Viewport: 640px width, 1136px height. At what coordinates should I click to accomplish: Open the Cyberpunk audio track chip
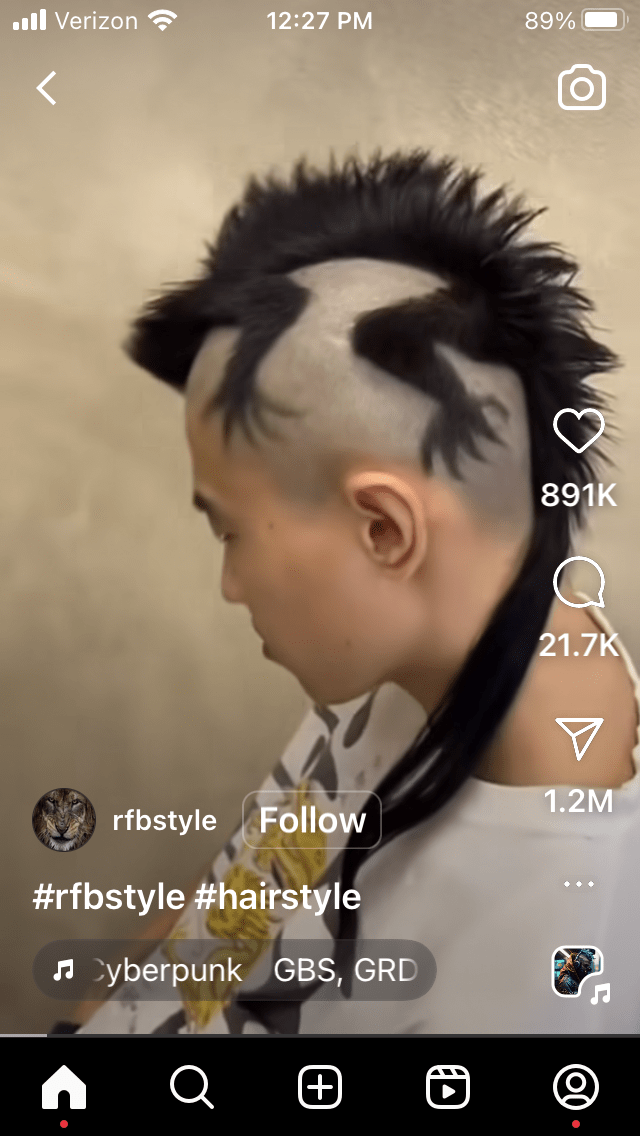tap(235, 970)
